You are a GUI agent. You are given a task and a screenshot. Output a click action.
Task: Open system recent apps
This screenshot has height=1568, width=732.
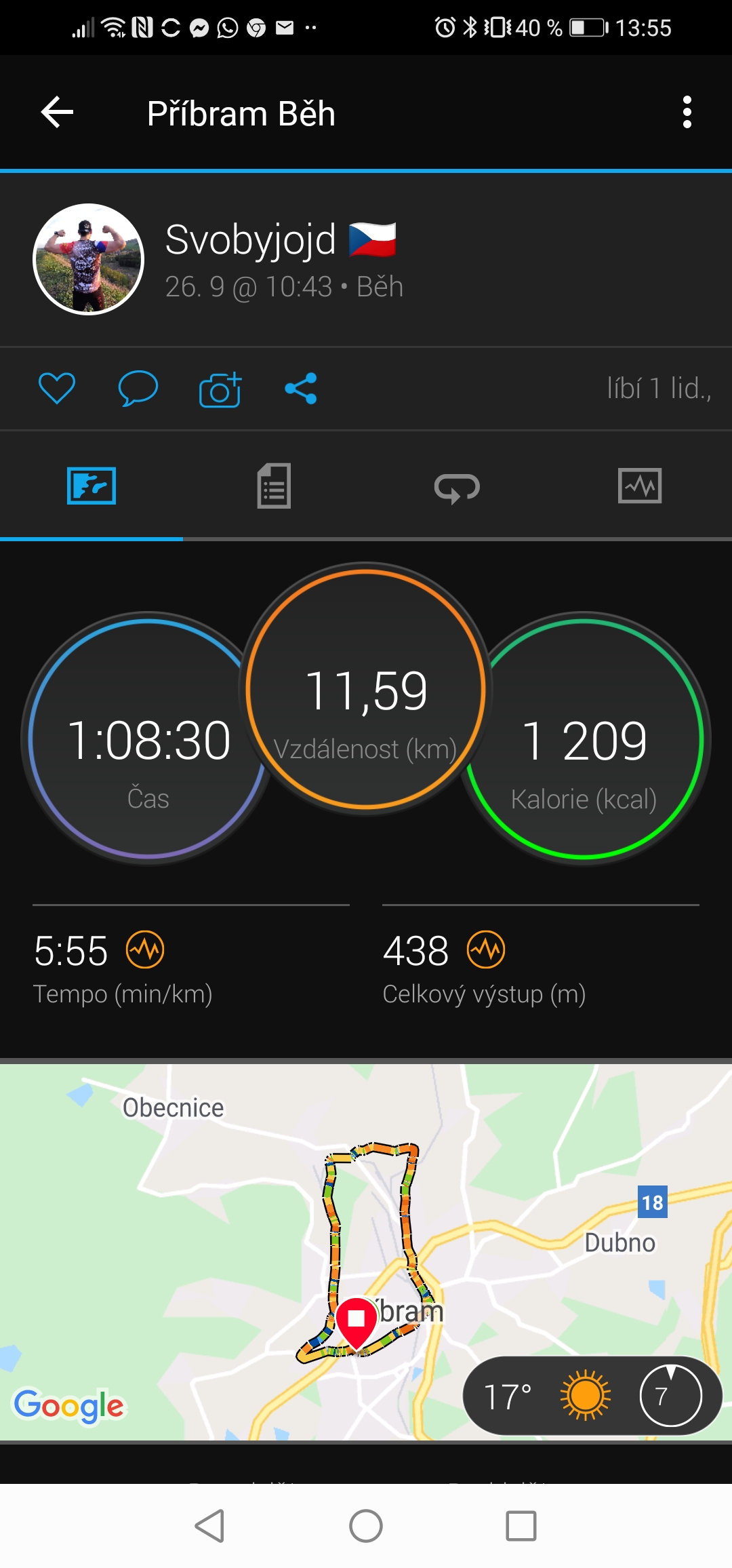coord(521,1526)
